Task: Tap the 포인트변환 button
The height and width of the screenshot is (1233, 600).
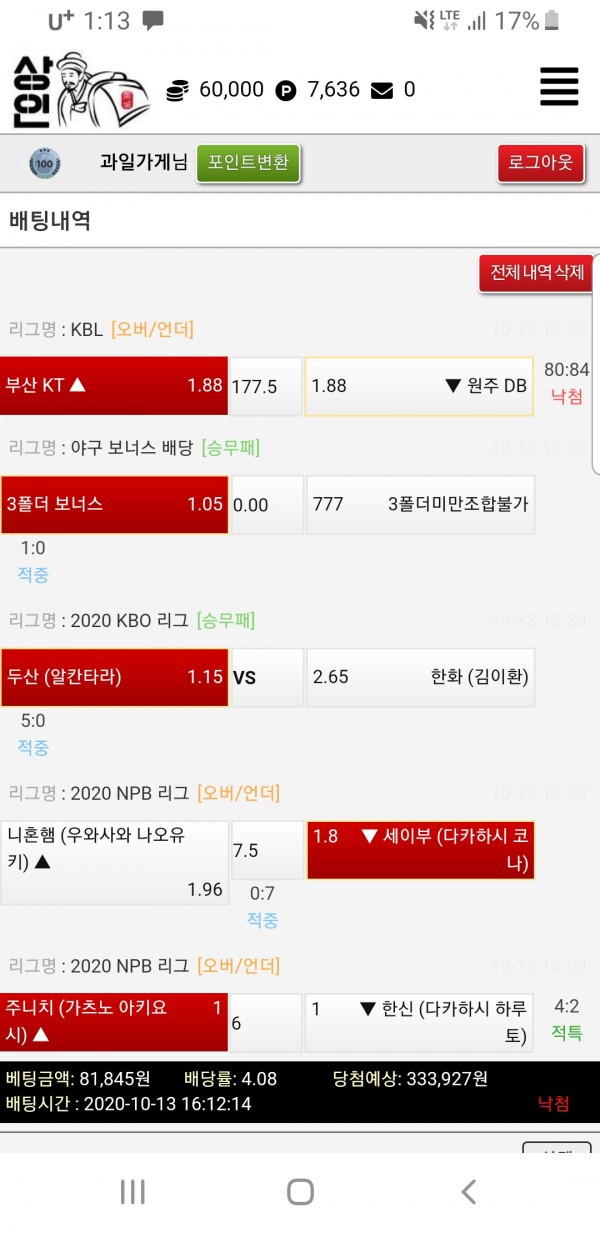Action: pos(248,163)
